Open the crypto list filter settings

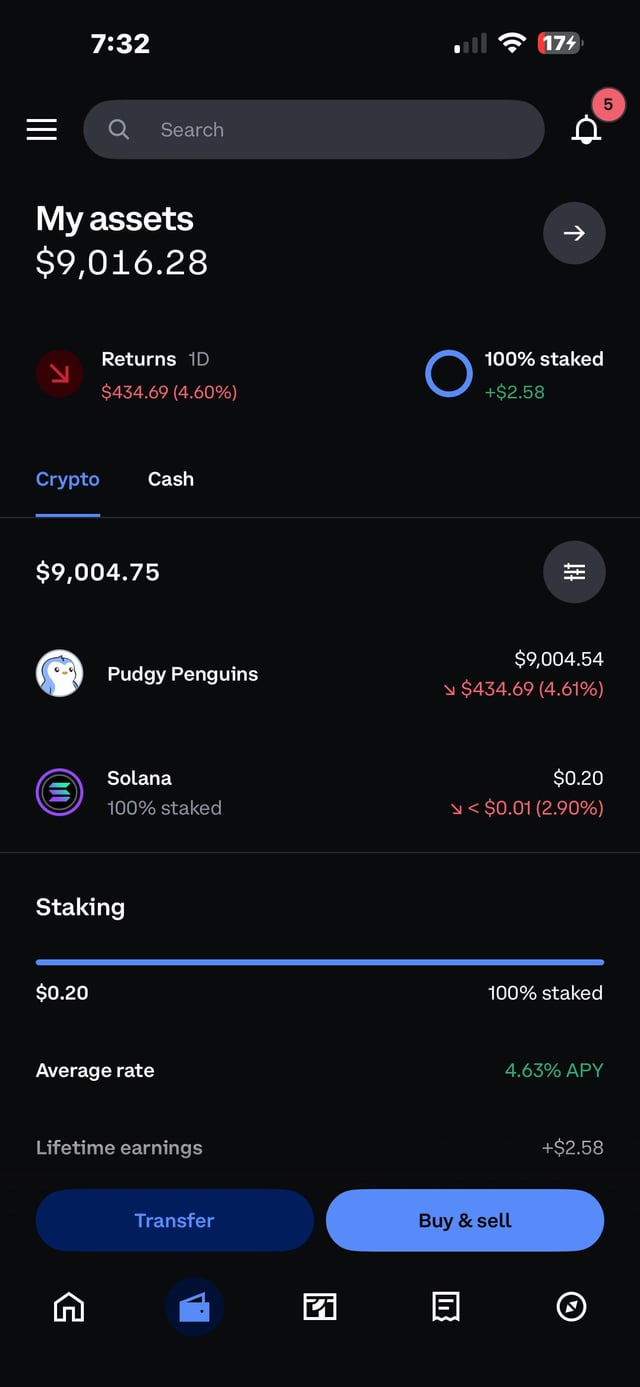pyautogui.click(x=574, y=572)
